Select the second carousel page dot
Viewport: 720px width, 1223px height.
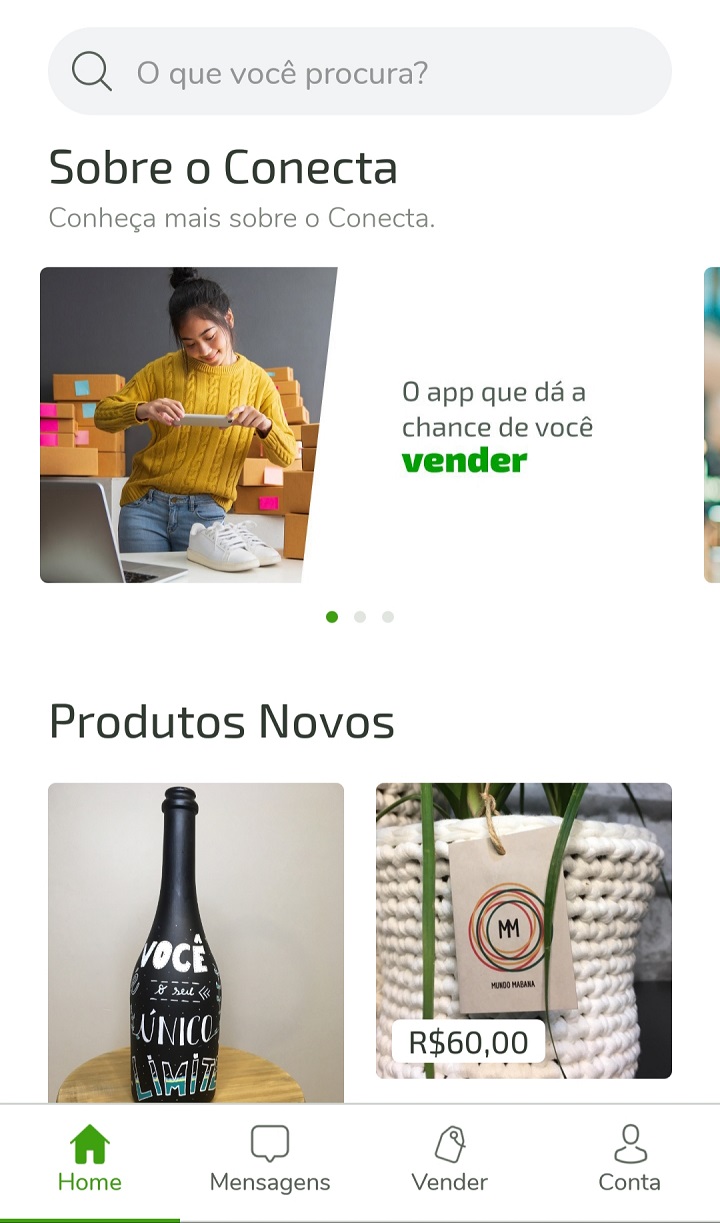360,617
